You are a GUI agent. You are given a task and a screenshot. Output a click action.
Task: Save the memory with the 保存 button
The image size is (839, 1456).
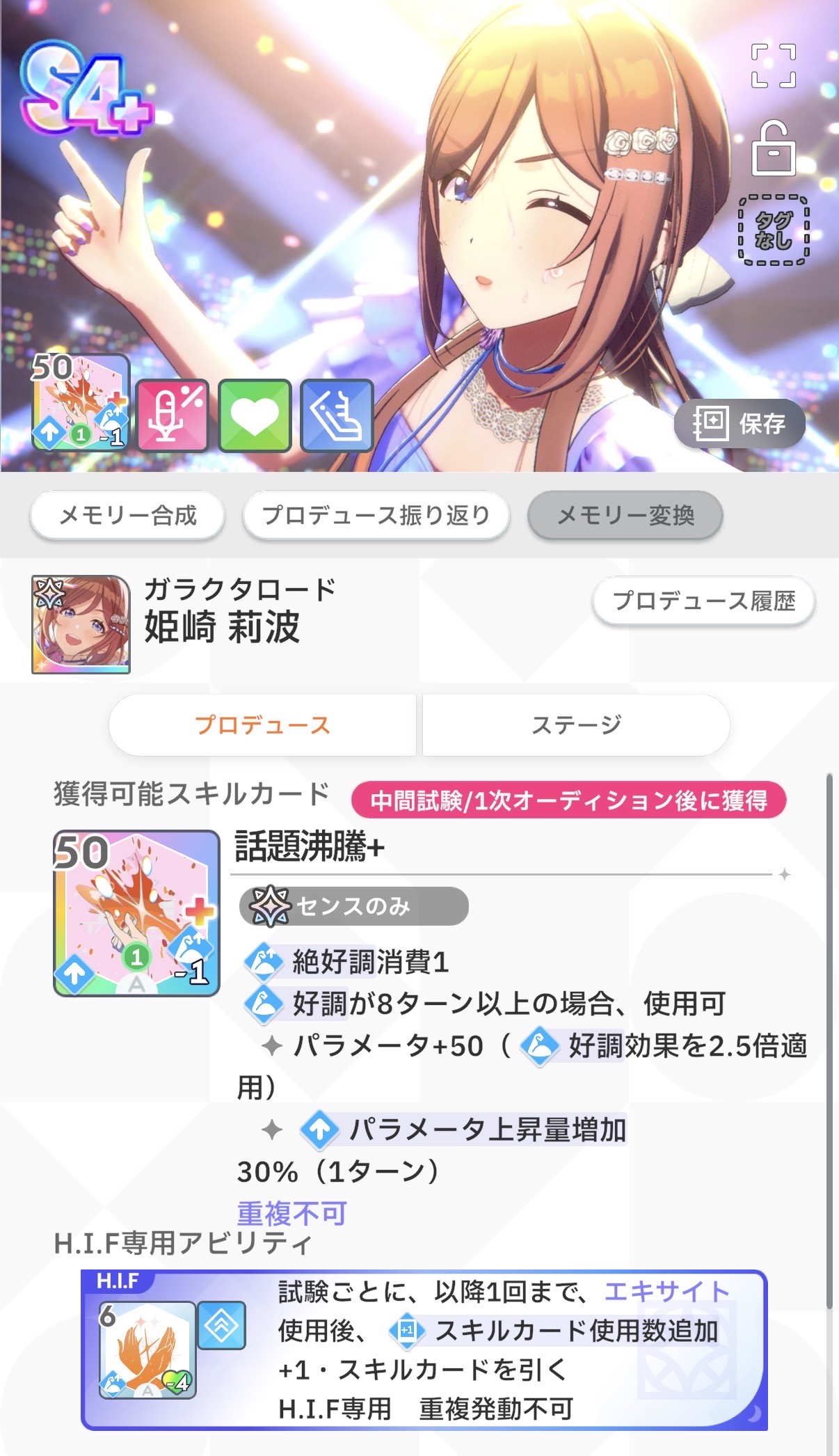coord(740,423)
